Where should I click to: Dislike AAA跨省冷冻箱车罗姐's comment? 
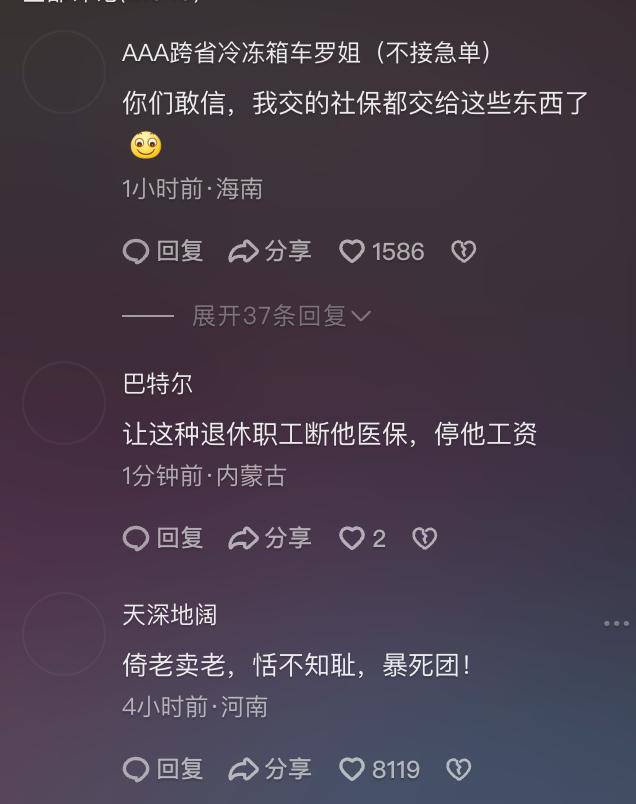(x=463, y=252)
